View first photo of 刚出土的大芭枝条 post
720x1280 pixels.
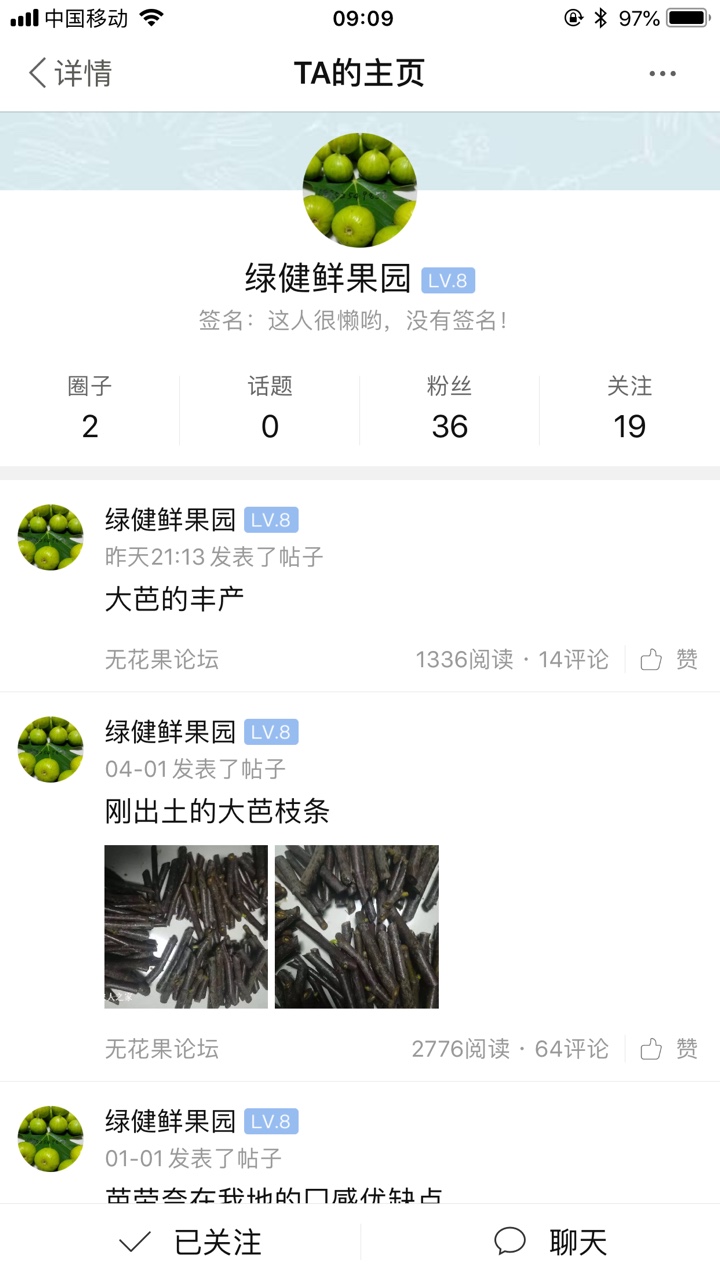tap(186, 926)
